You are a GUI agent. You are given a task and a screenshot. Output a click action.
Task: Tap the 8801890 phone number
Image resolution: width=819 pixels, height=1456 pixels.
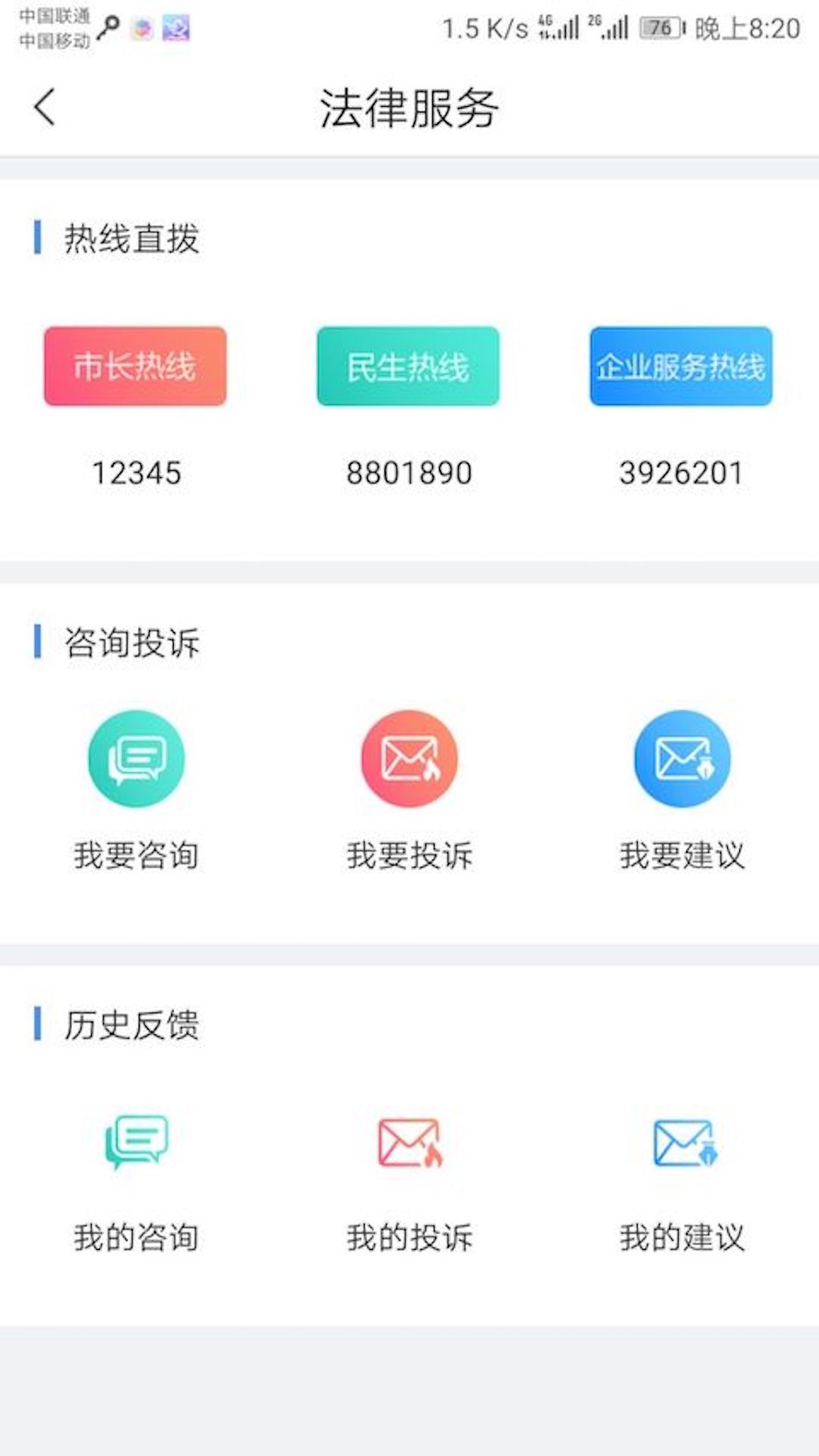[x=409, y=472]
